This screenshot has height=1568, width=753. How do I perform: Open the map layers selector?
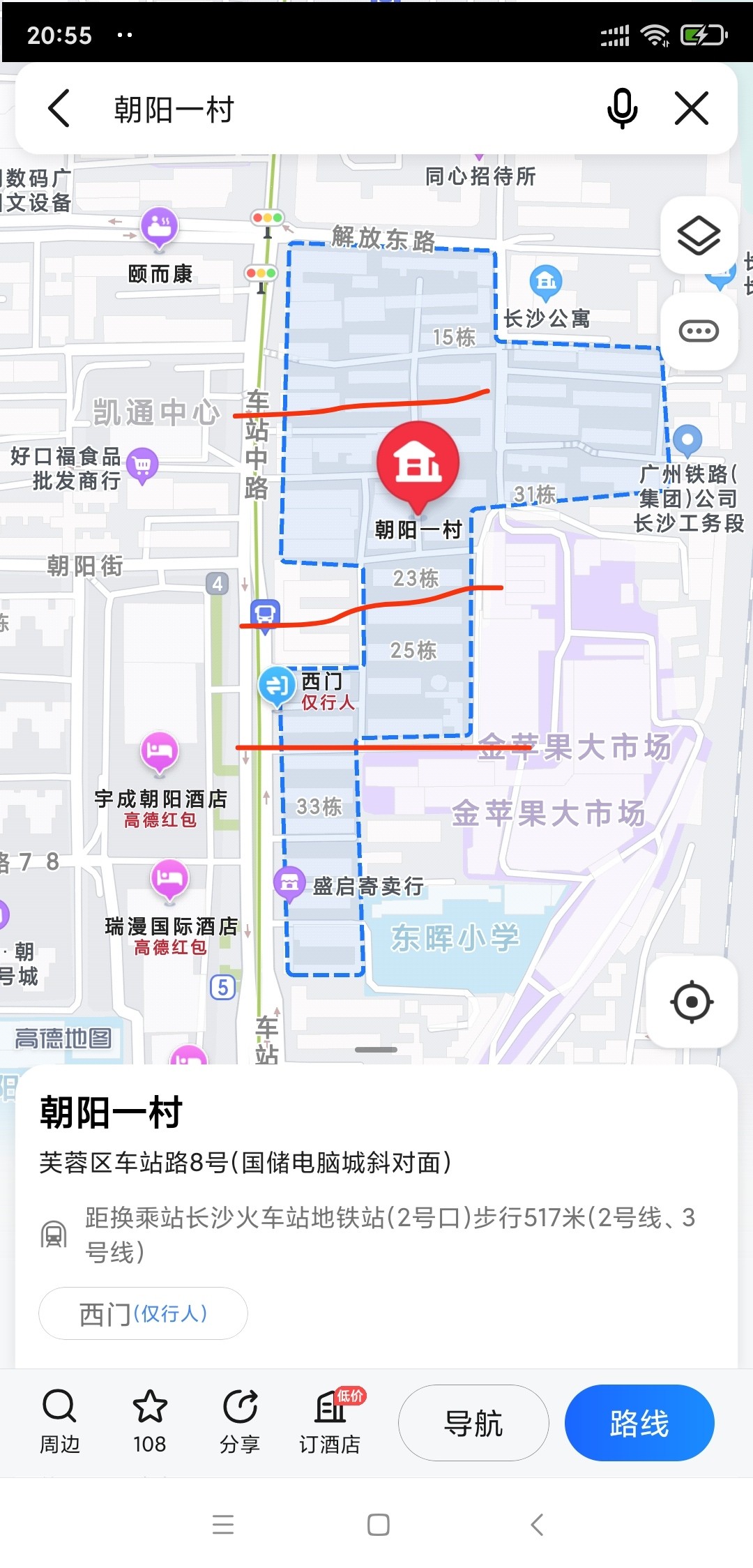click(699, 236)
